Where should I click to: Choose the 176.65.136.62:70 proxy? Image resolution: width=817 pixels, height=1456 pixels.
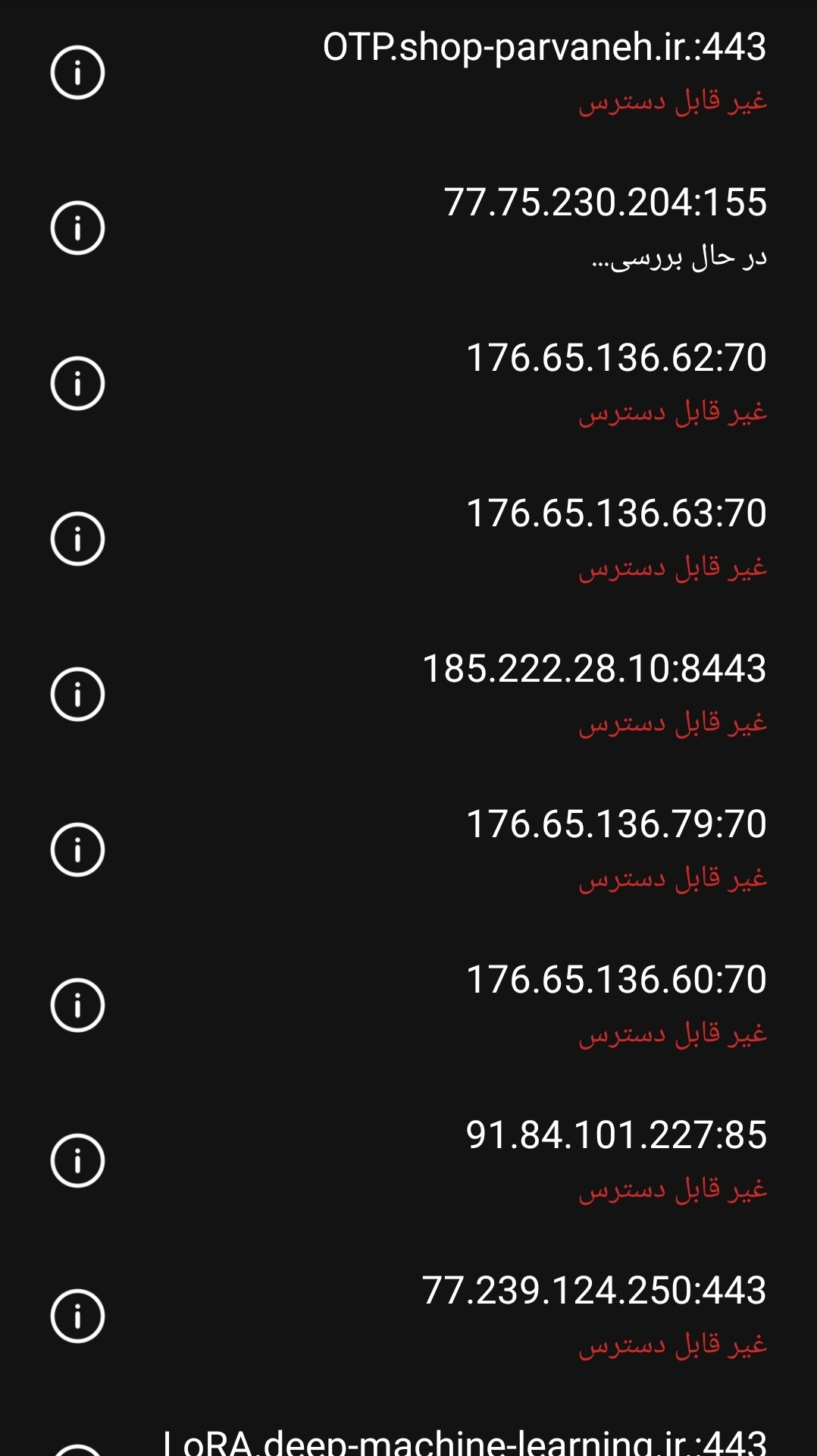[x=409, y=384]
